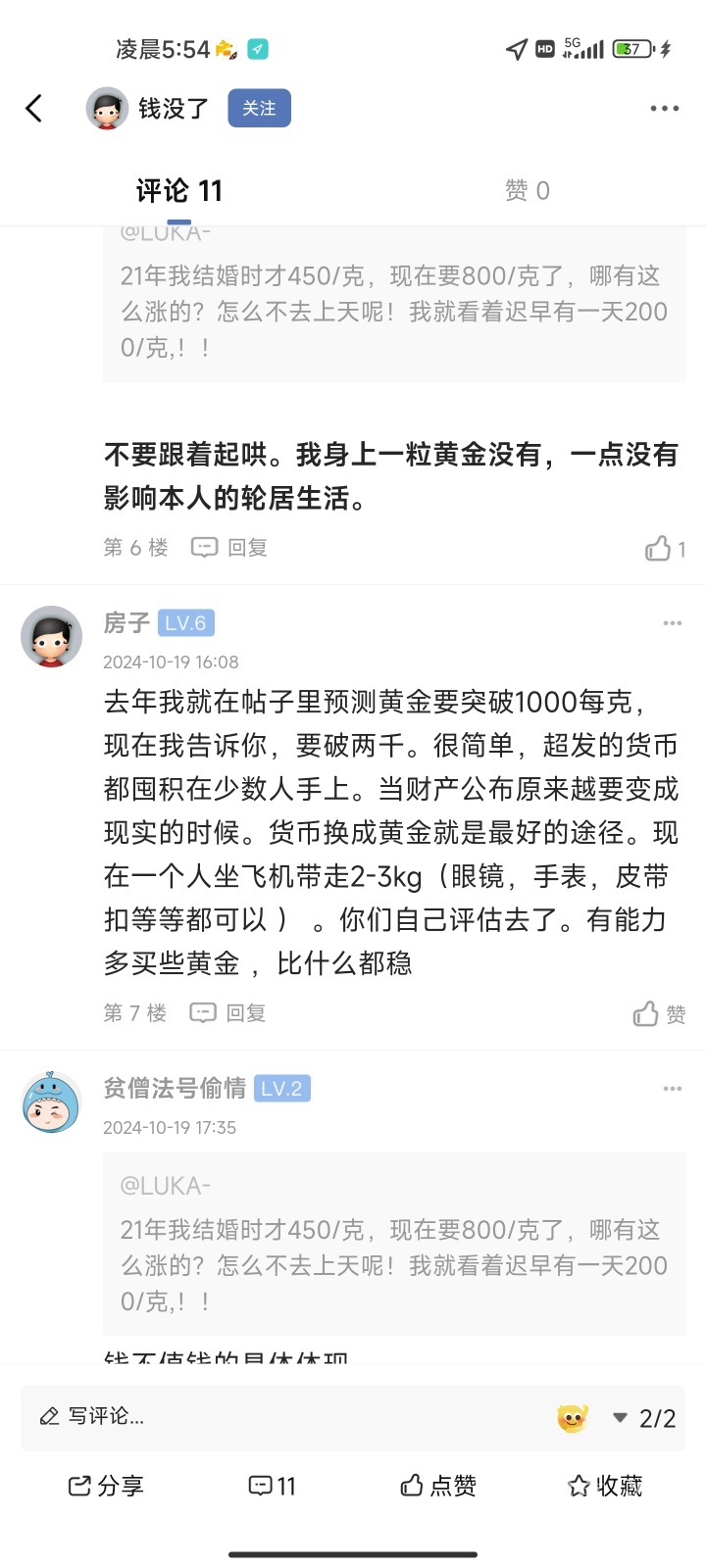Save the post with 收藏
This screenshot has width=706, height=1568.
click(x=605, y=1486)
